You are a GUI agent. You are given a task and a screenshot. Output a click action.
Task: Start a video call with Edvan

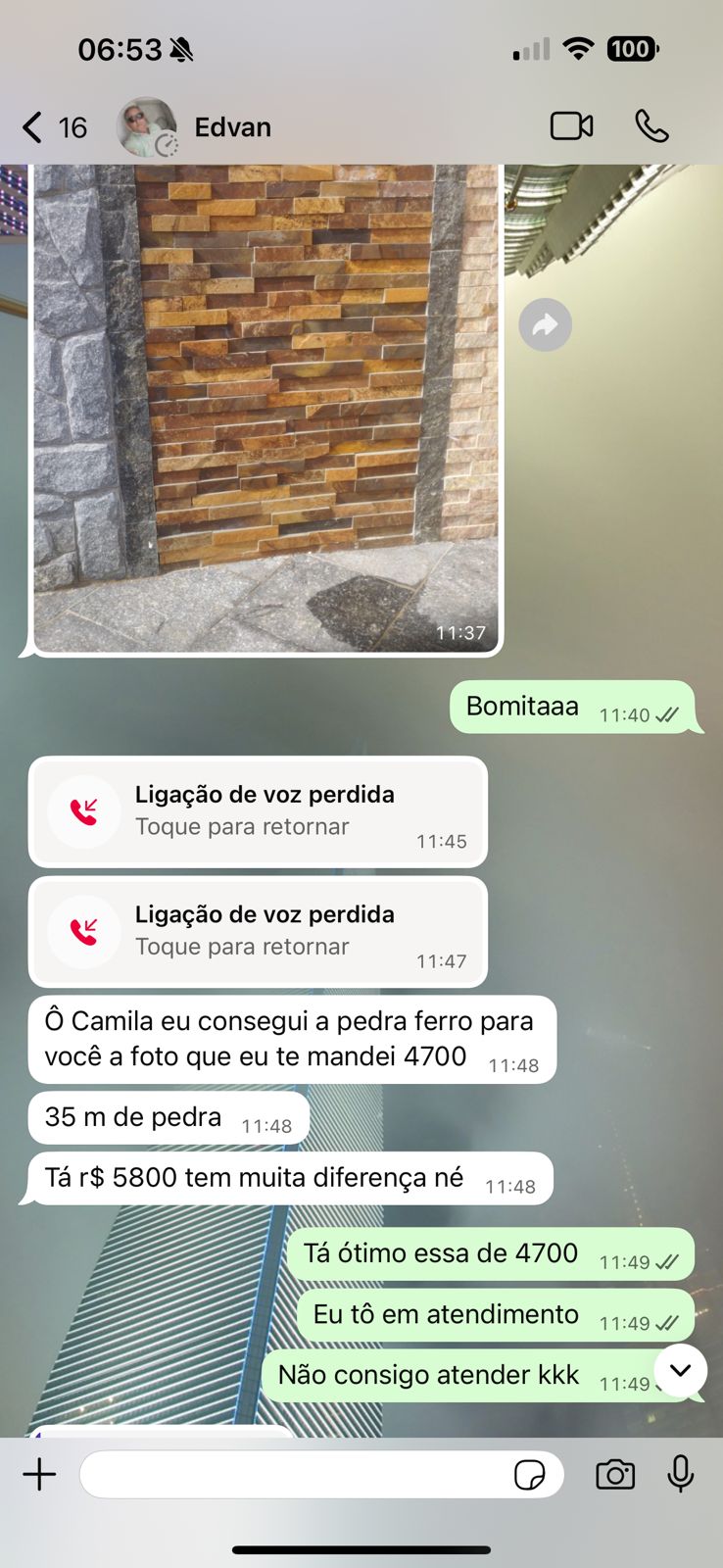[x=571, y=125]
